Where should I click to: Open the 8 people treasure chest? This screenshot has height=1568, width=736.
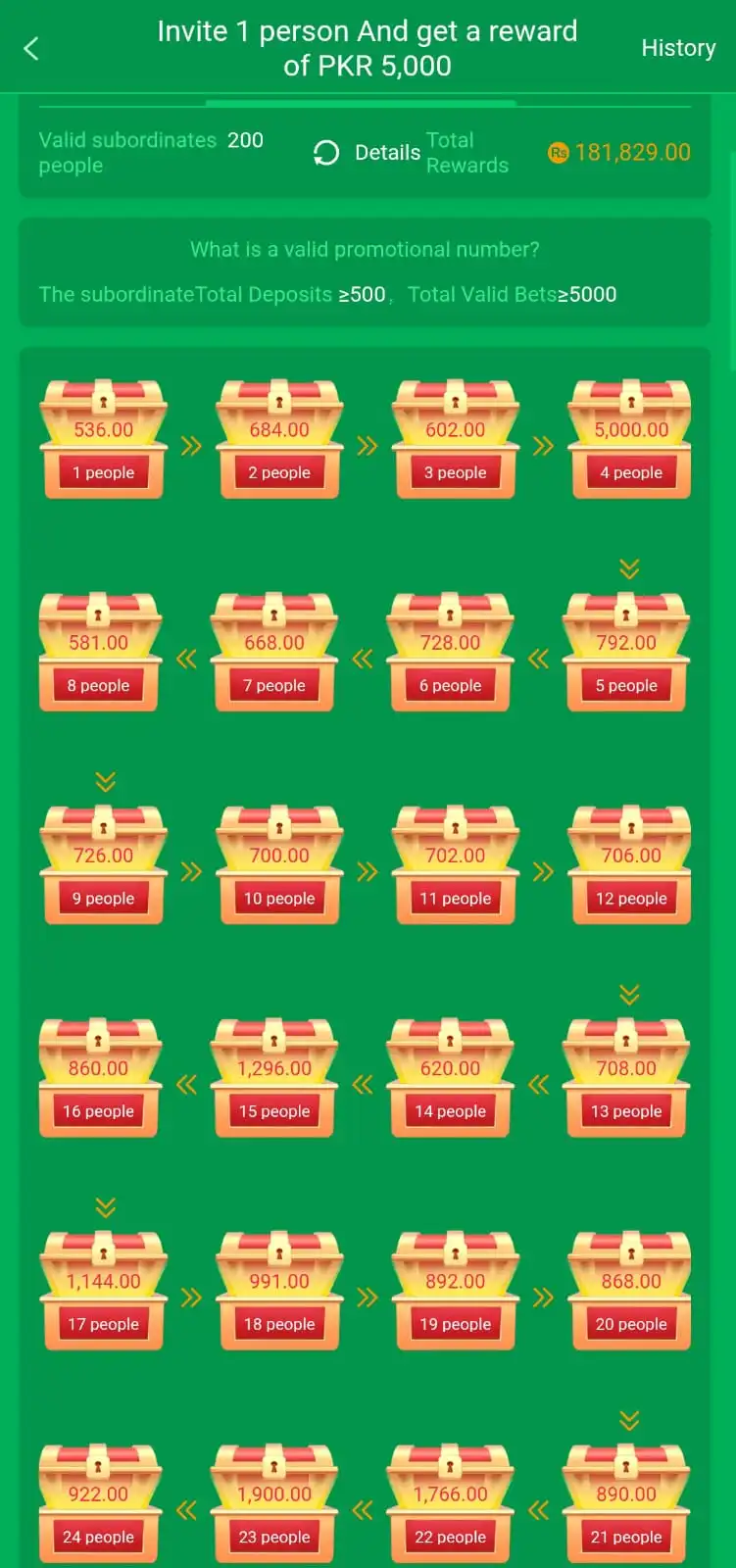click(x=98, y=654)
